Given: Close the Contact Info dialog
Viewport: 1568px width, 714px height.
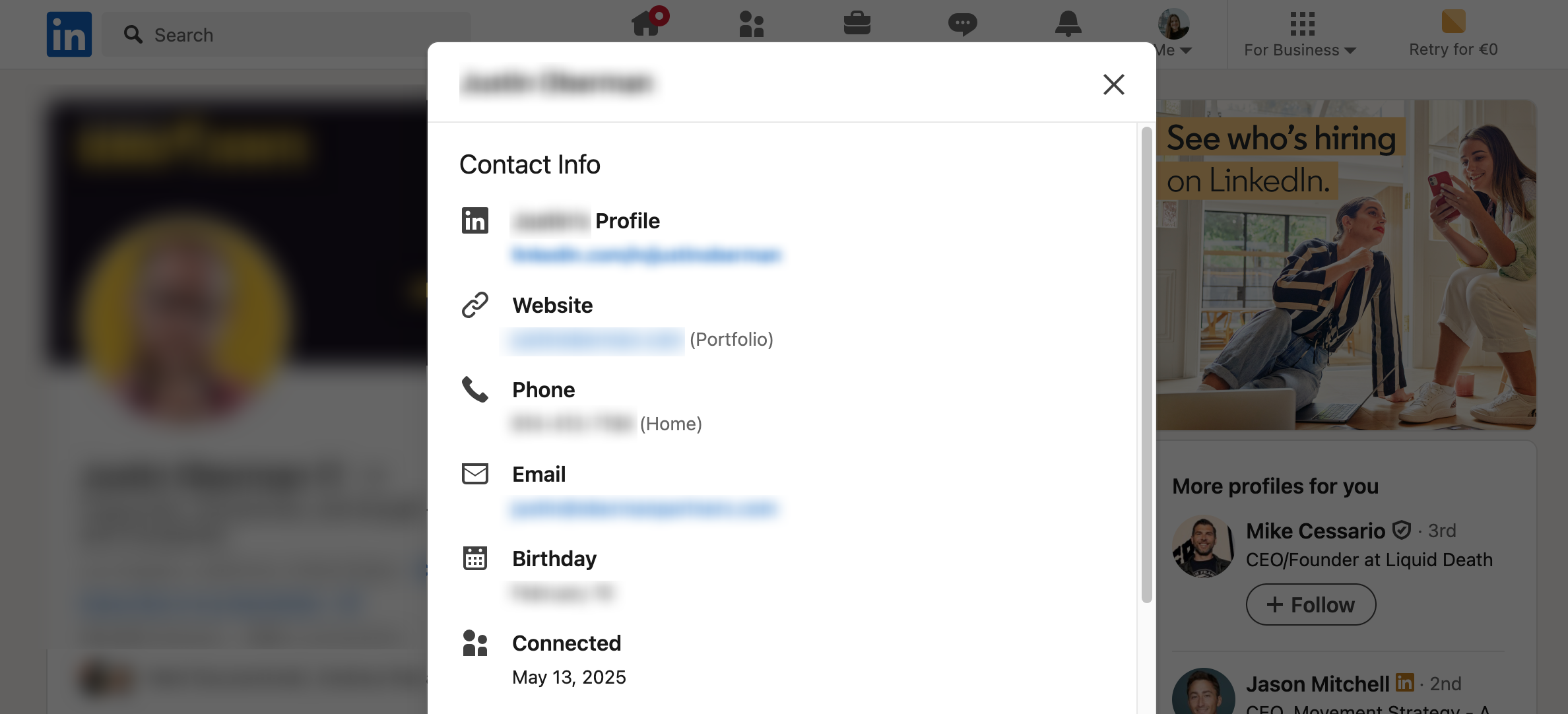Looking at the screenshot, I should point(1113,84).
